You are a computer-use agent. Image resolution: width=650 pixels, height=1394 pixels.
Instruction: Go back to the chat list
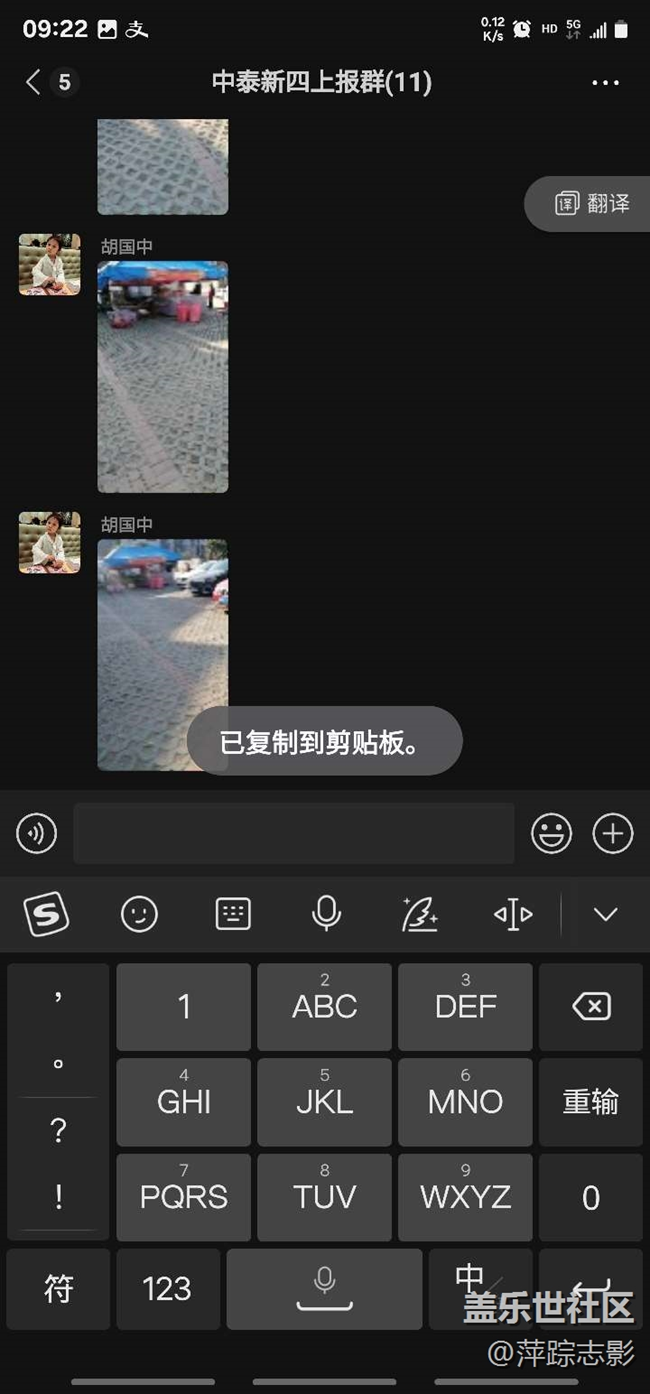pyautogui.click(x=34, y=82)
